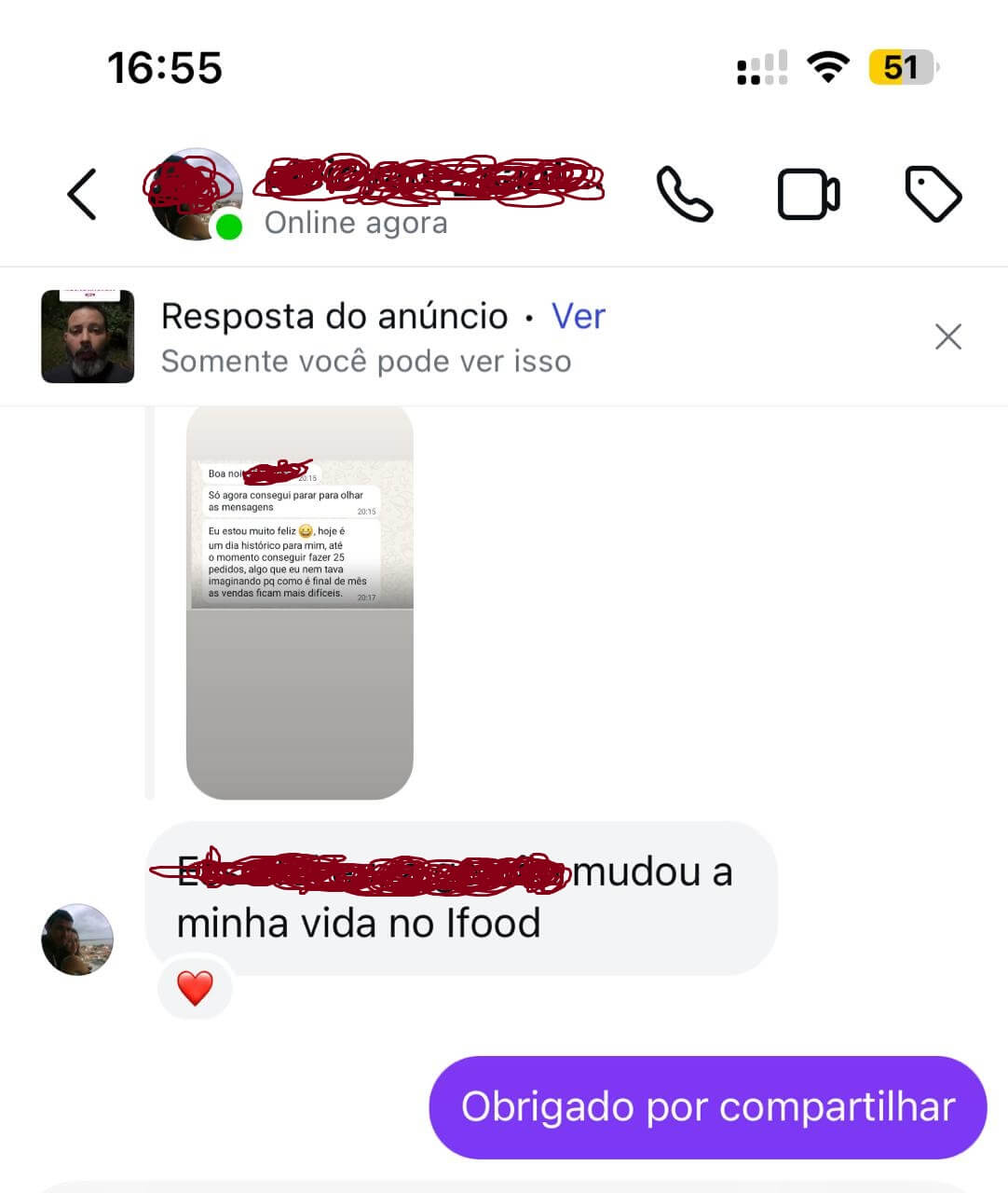1008x1193 pixels.
Task: Tap the Ver link for the ad reply
Action: (578, 317)
